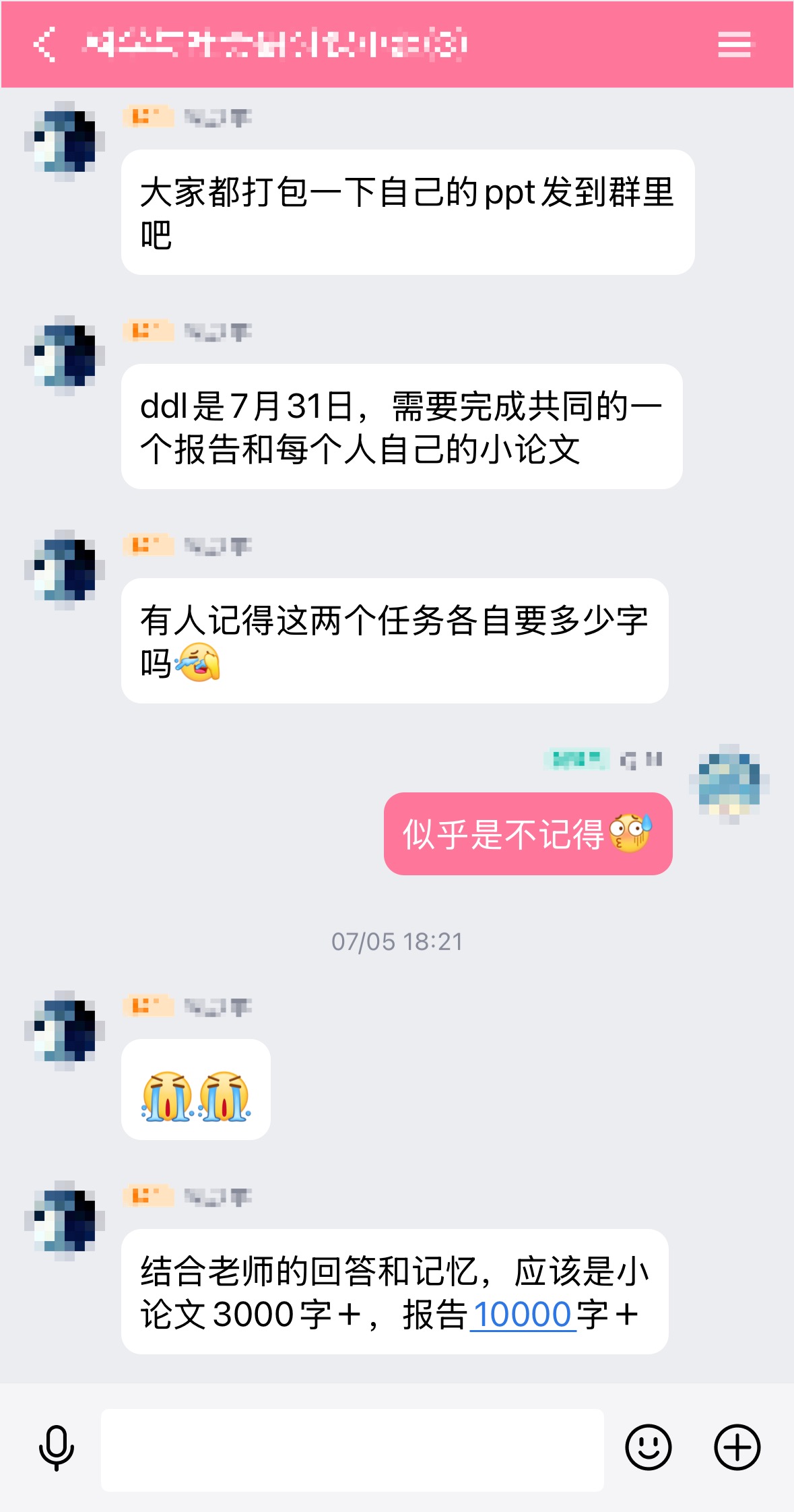Tap the voice input microphone icon
Screen dimensions: 794x1512
pos(57,1447)
